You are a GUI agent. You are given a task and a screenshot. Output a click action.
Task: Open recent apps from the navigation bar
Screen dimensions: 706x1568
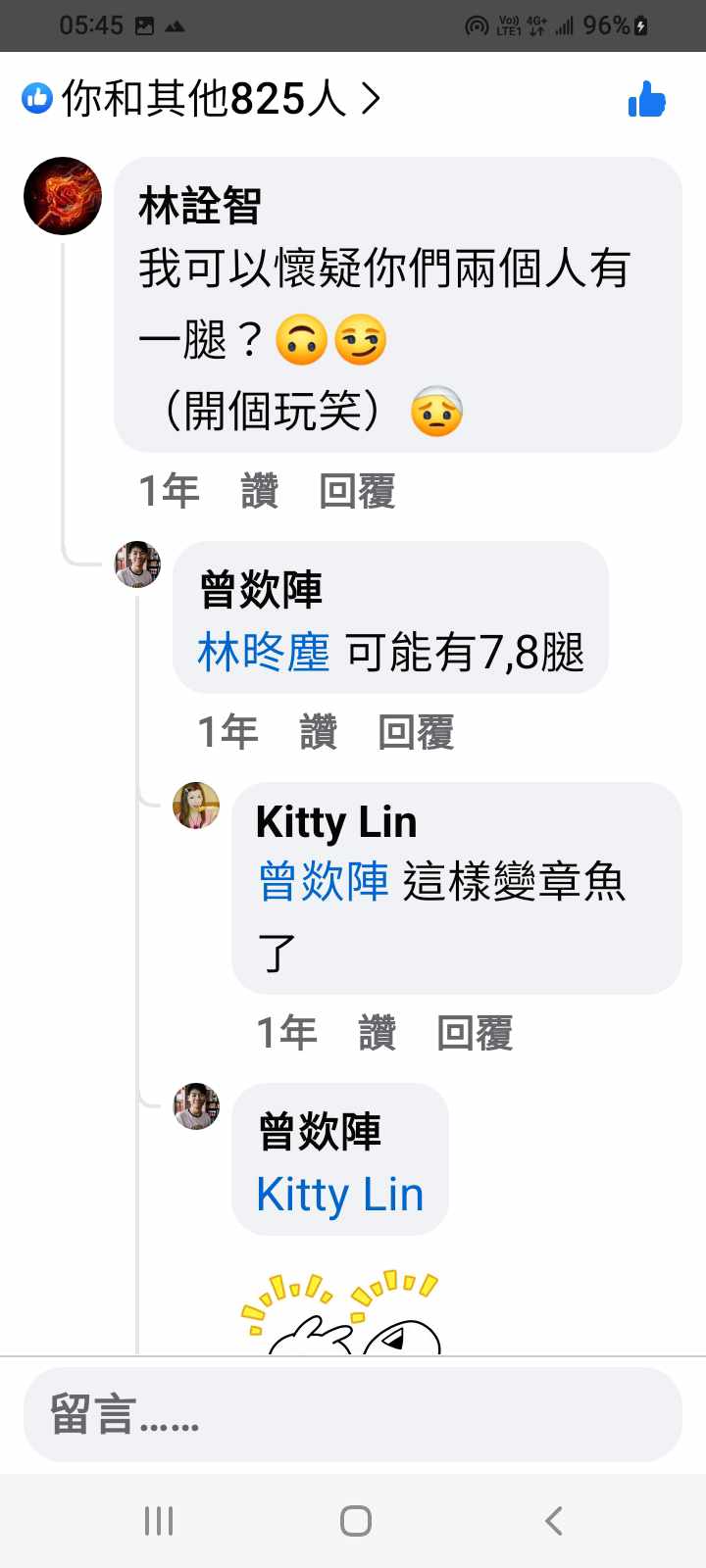159,1521
